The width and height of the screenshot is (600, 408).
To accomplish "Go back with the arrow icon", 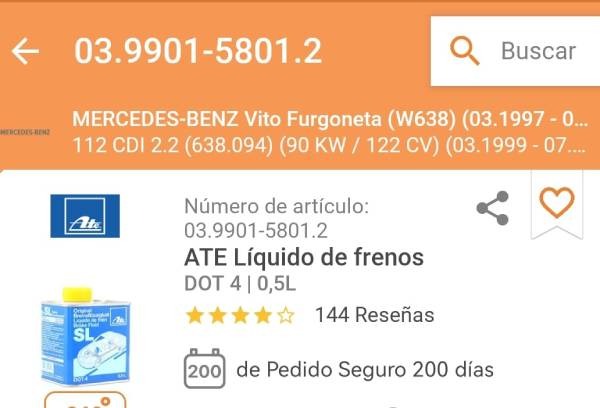I will [26, 51].
